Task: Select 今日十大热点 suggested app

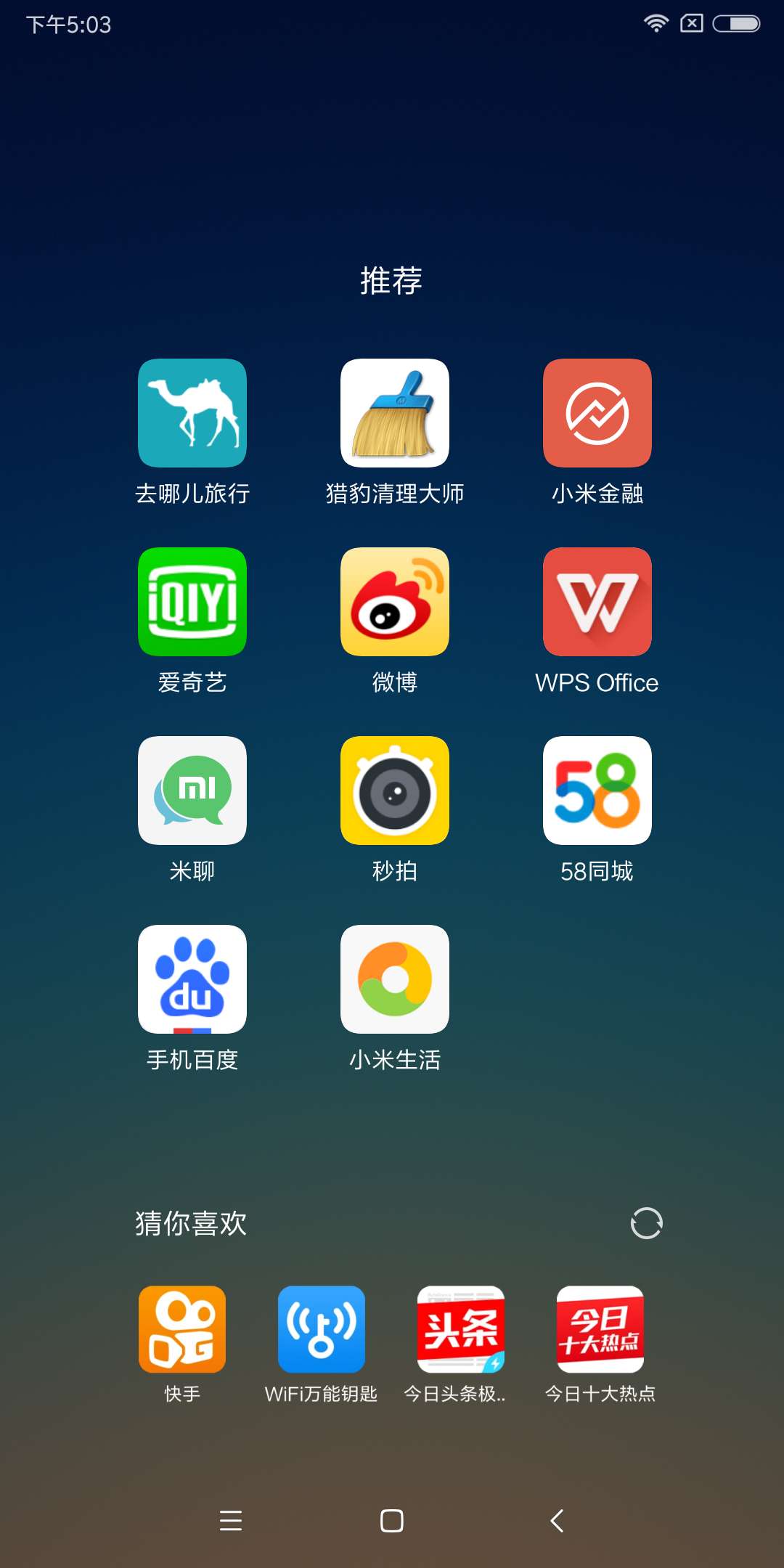Action: 600,1329
